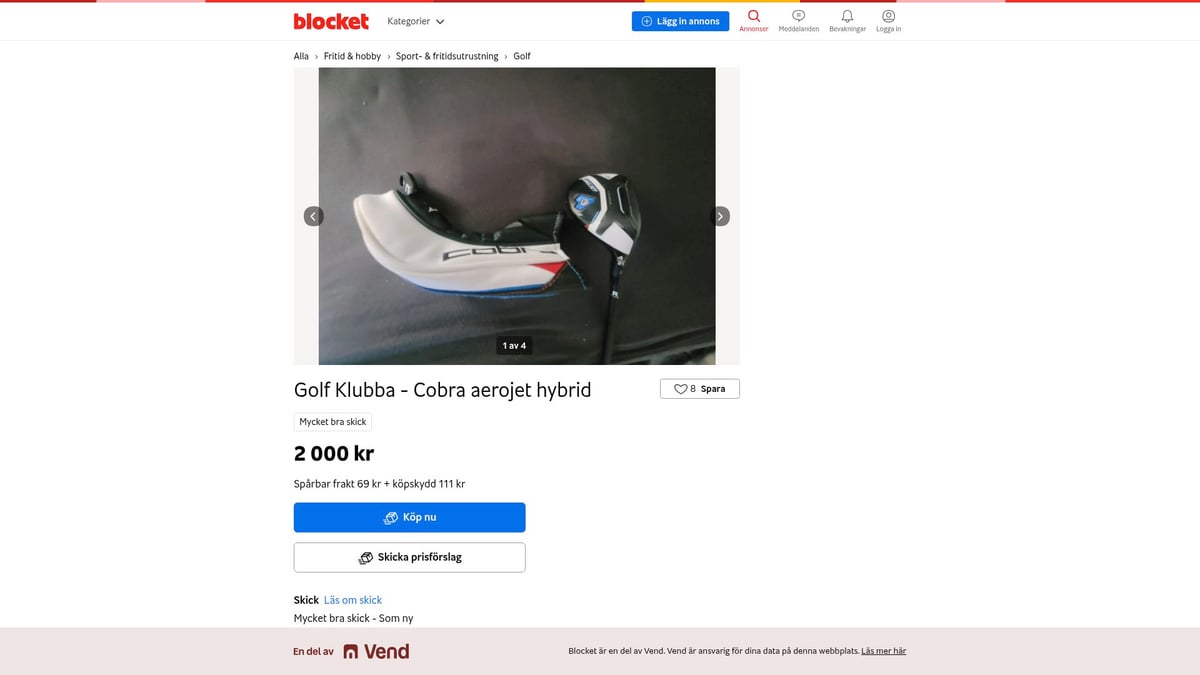Open Meddelanden messages

[798, 21]
